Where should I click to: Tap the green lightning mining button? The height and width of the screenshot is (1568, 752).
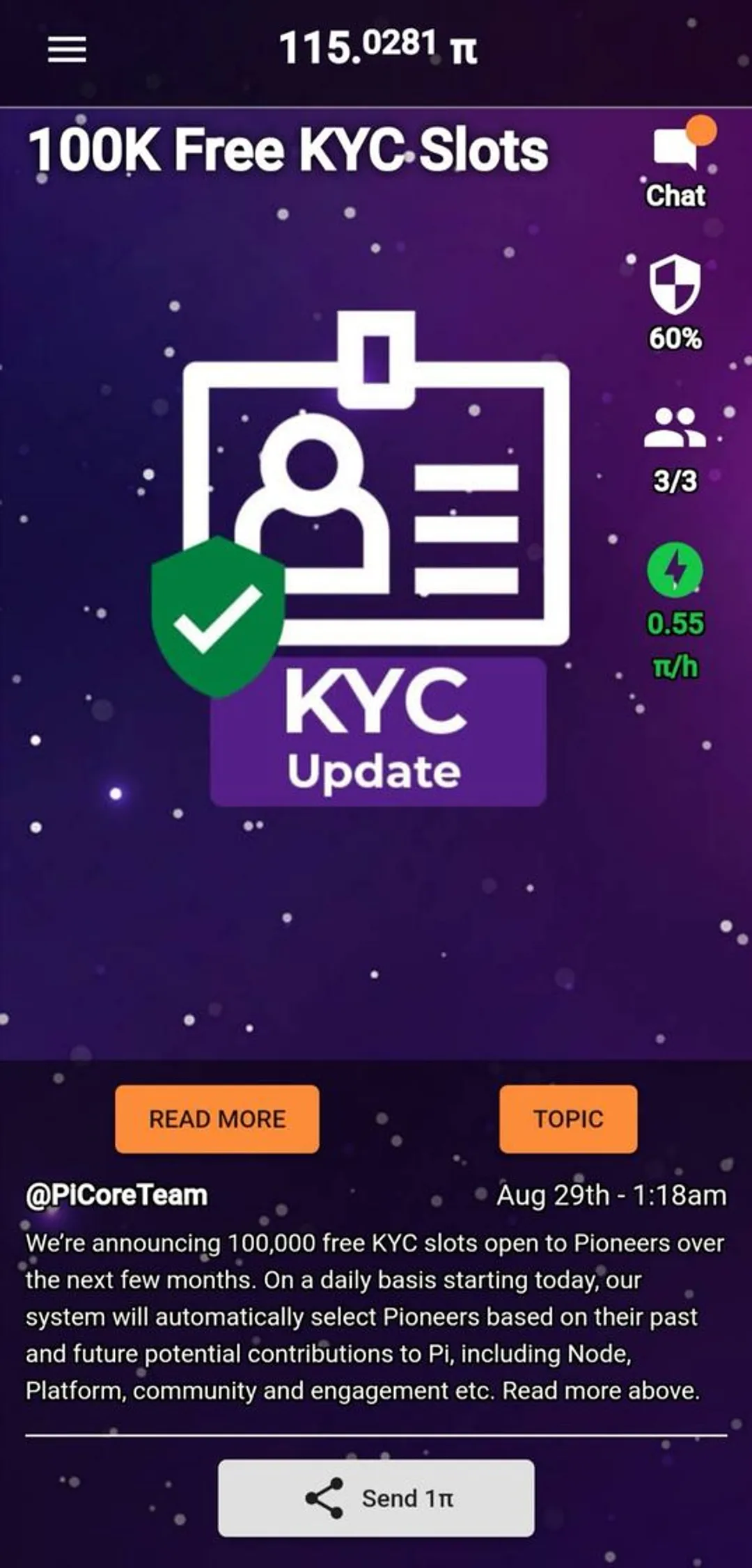pyautogui.click(x=675, y=570)
